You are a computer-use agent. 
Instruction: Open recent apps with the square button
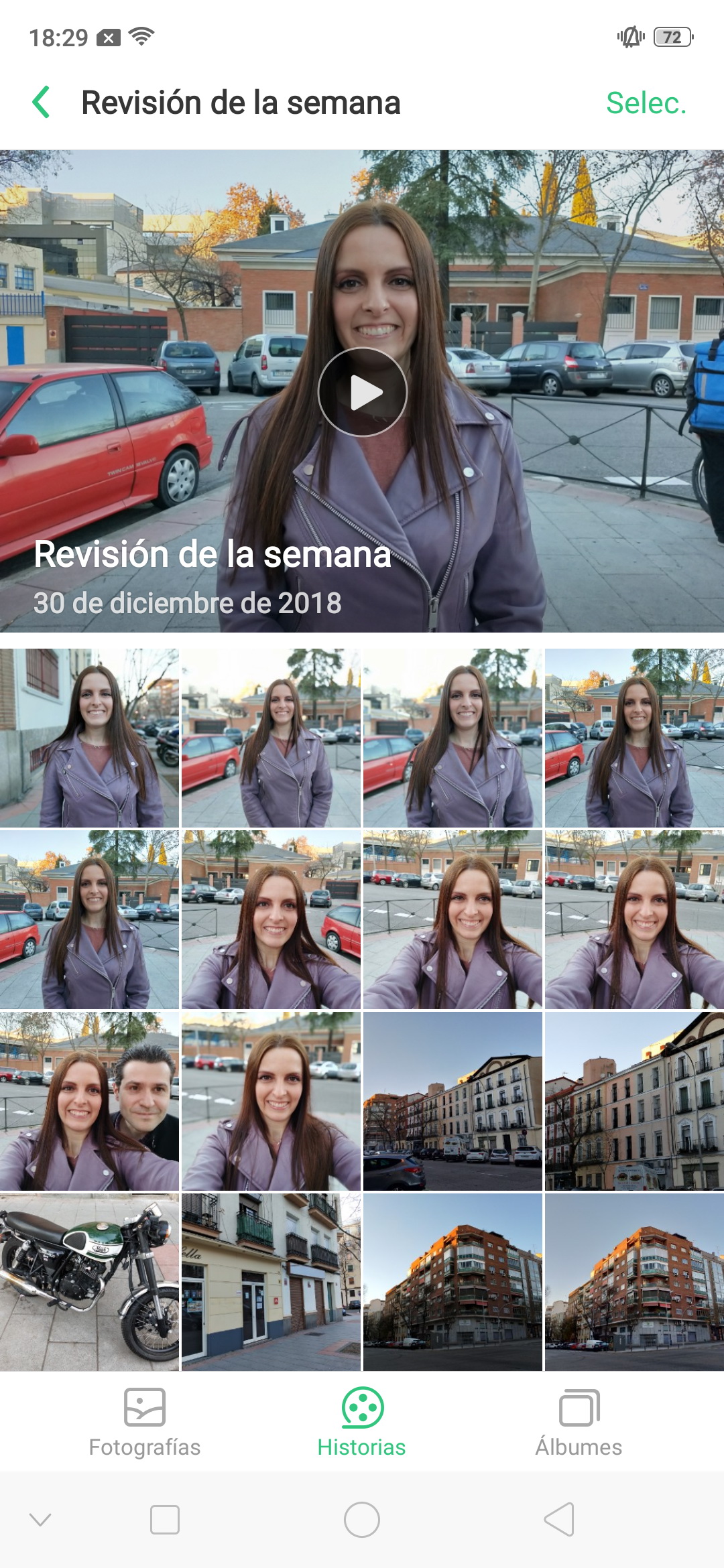(x=165, y=1520)
